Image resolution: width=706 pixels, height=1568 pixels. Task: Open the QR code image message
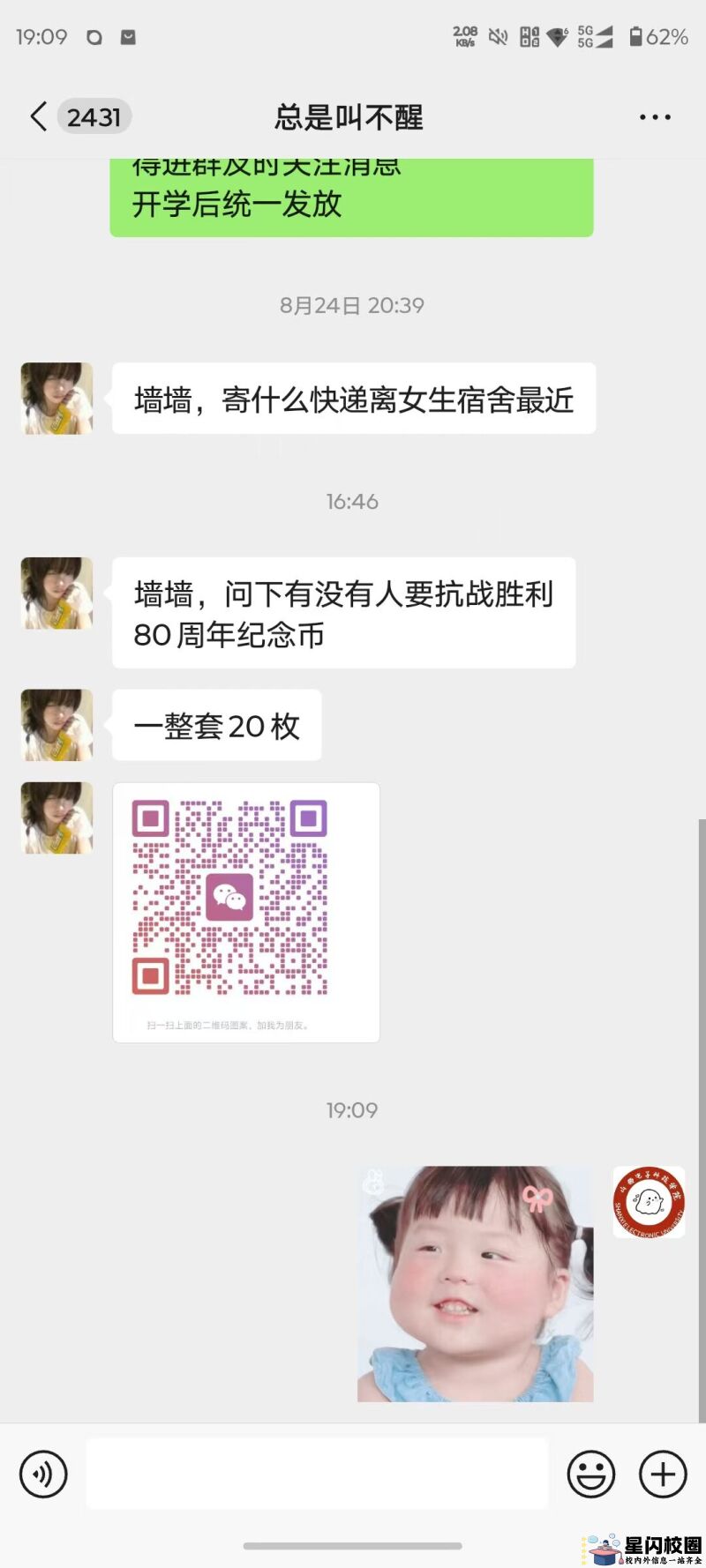point(246,912)
